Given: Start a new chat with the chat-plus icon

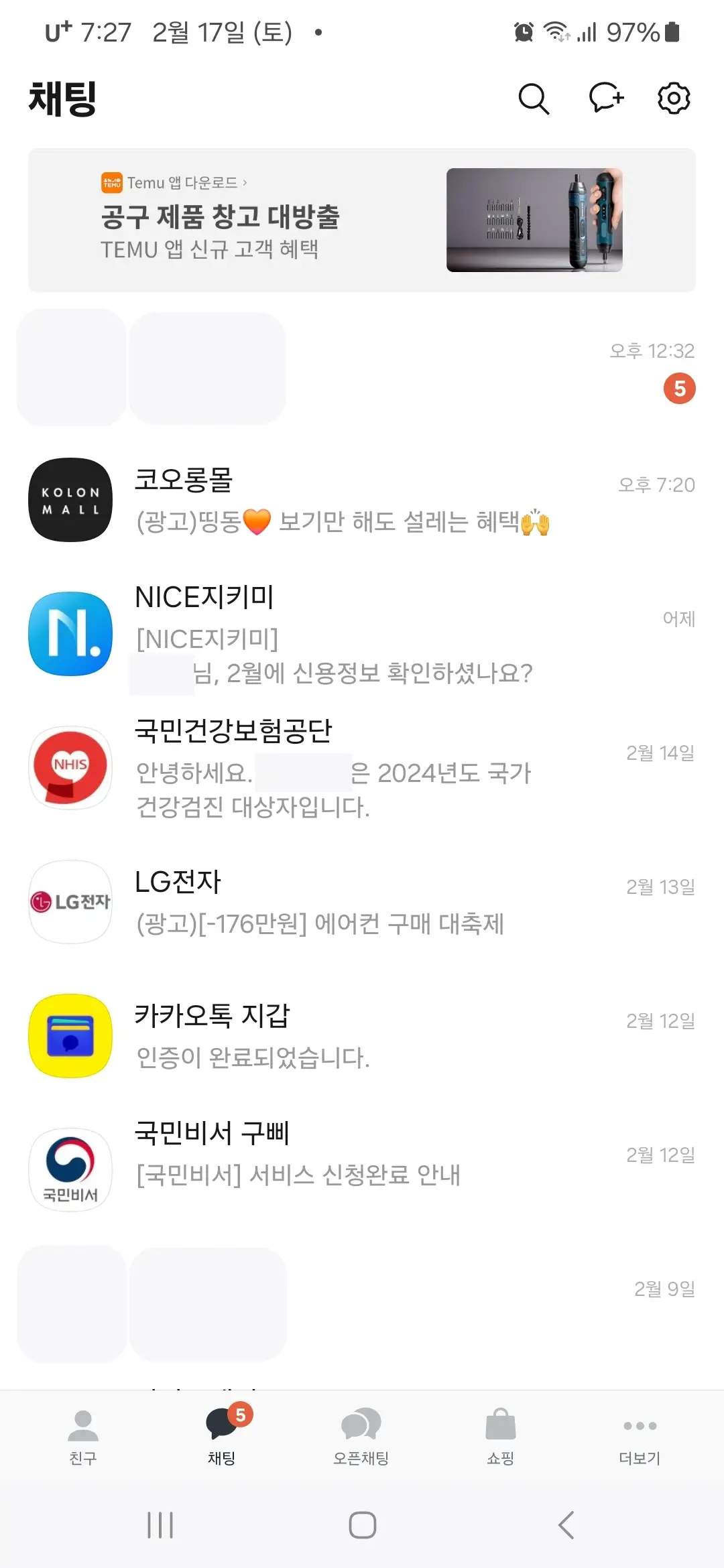Looking at the screenshot, I should [604, 99].
